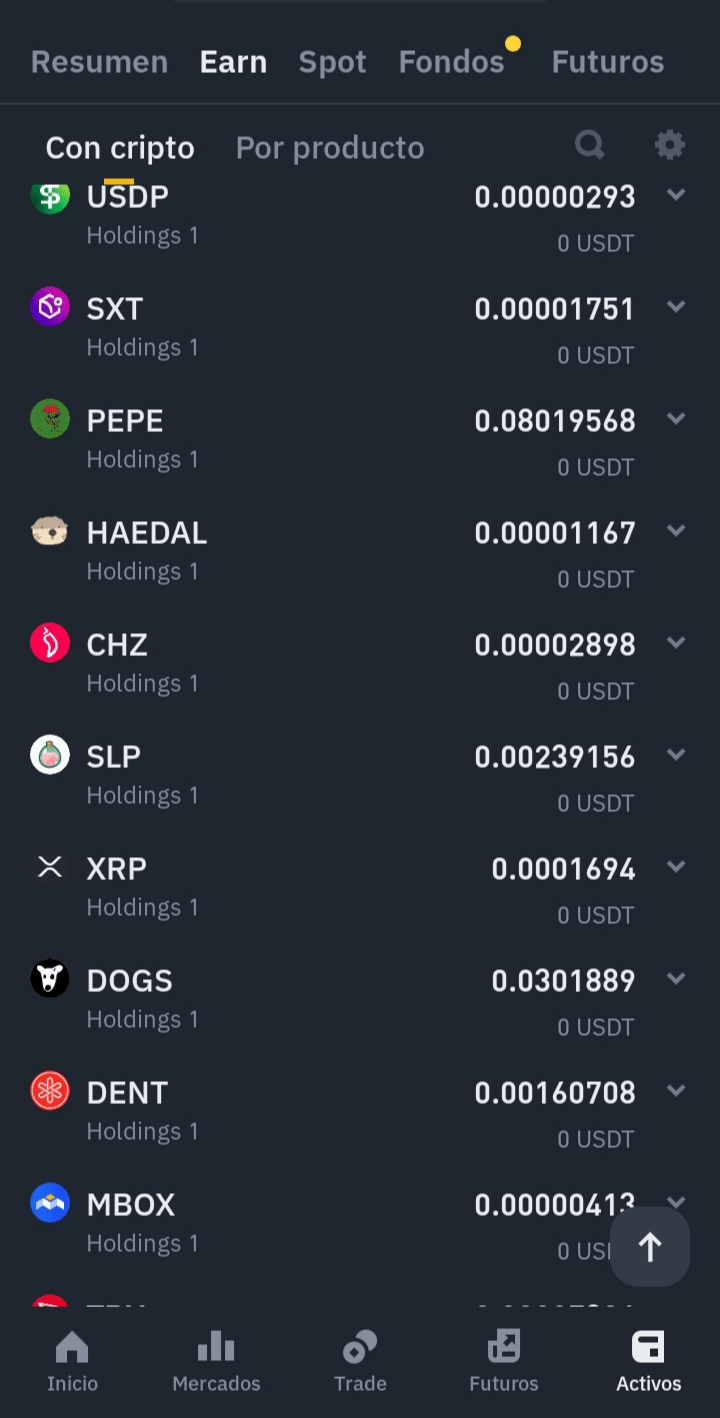The image size is (720, 1418).
Task: Go to the Futuros top tab
Action: point(607,62)
